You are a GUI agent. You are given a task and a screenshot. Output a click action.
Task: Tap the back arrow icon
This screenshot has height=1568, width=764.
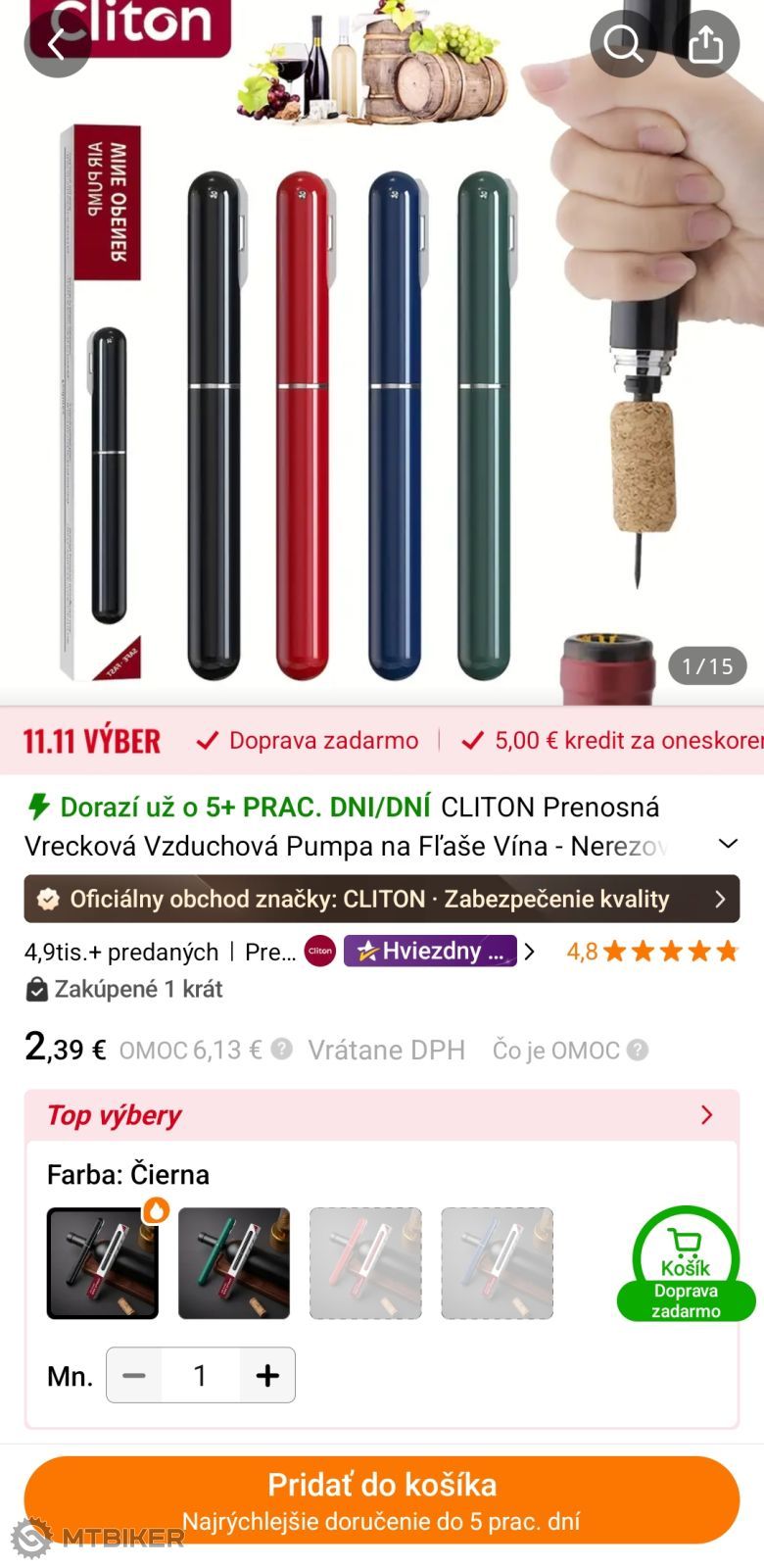[57, 44]
